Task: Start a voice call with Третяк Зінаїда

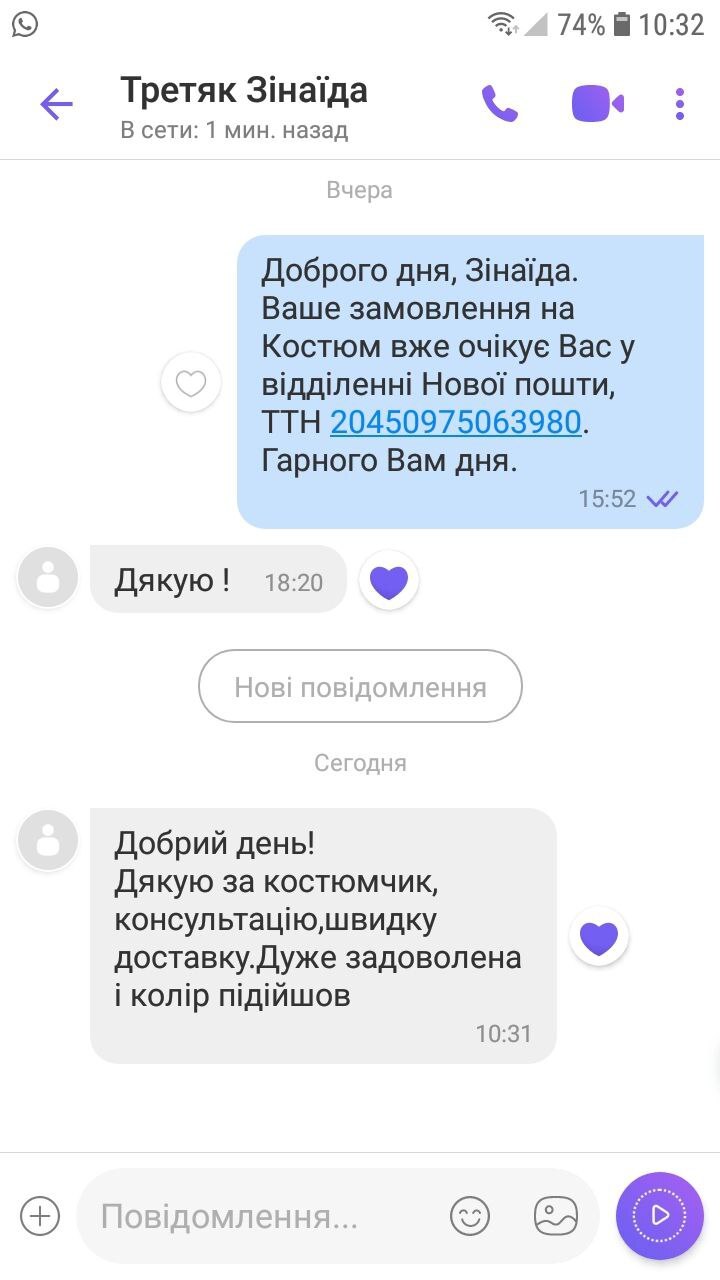Action: point(499,104)
